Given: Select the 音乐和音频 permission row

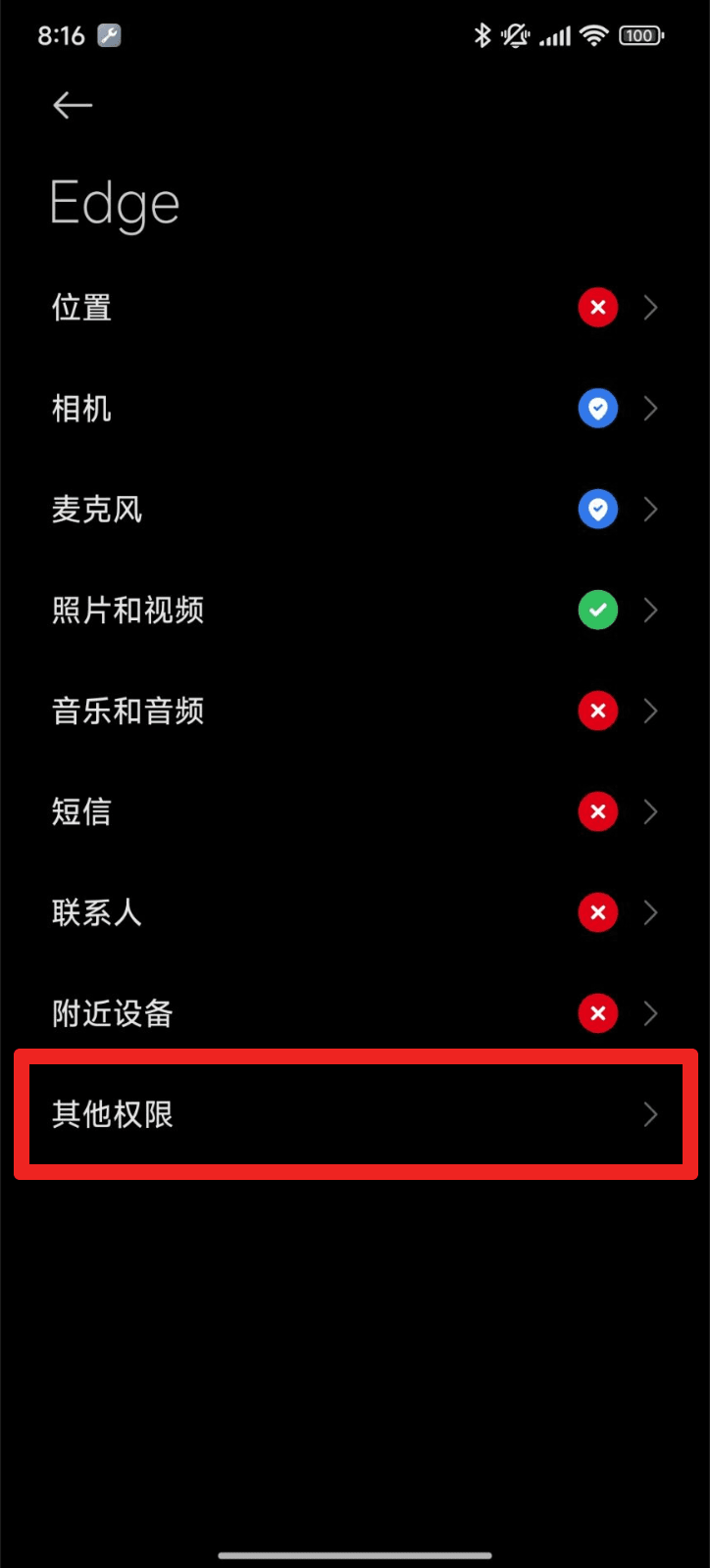Looking at the screenshot, I should coord(353,711).
